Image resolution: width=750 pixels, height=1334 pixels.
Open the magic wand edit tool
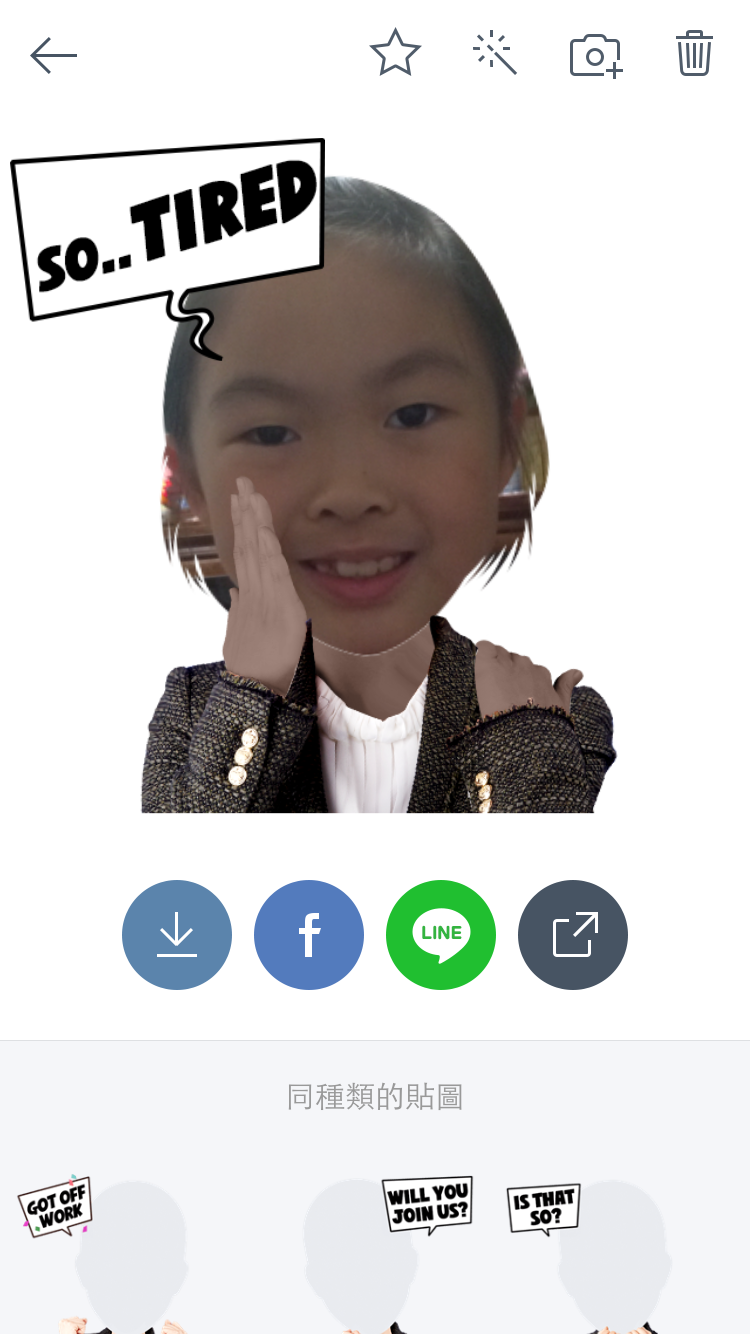[495, 53]
